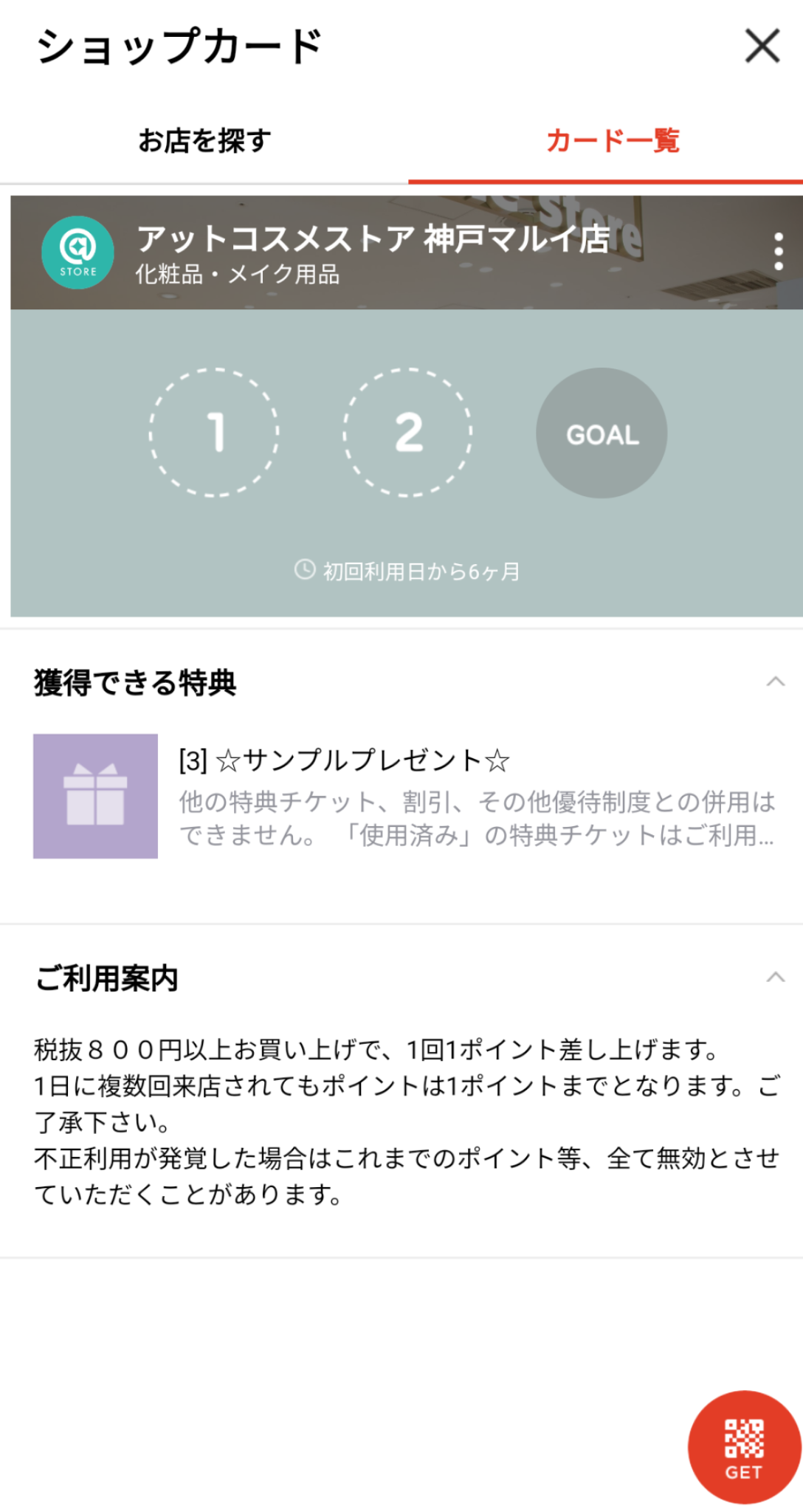
Task: Select the カード一覧 tab
Action: [613, 140]
